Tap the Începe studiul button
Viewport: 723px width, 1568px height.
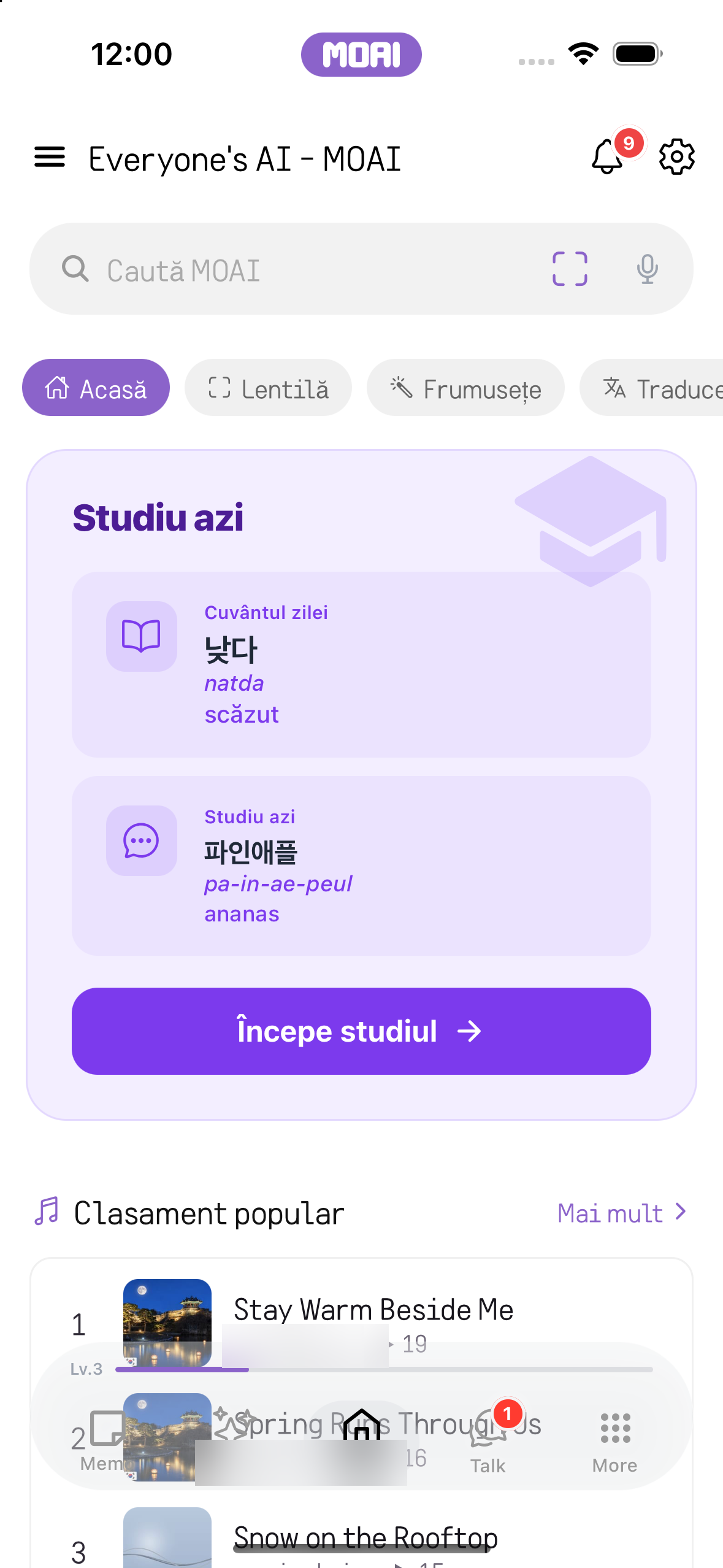pyautogui.click(x=361, y=1031)
